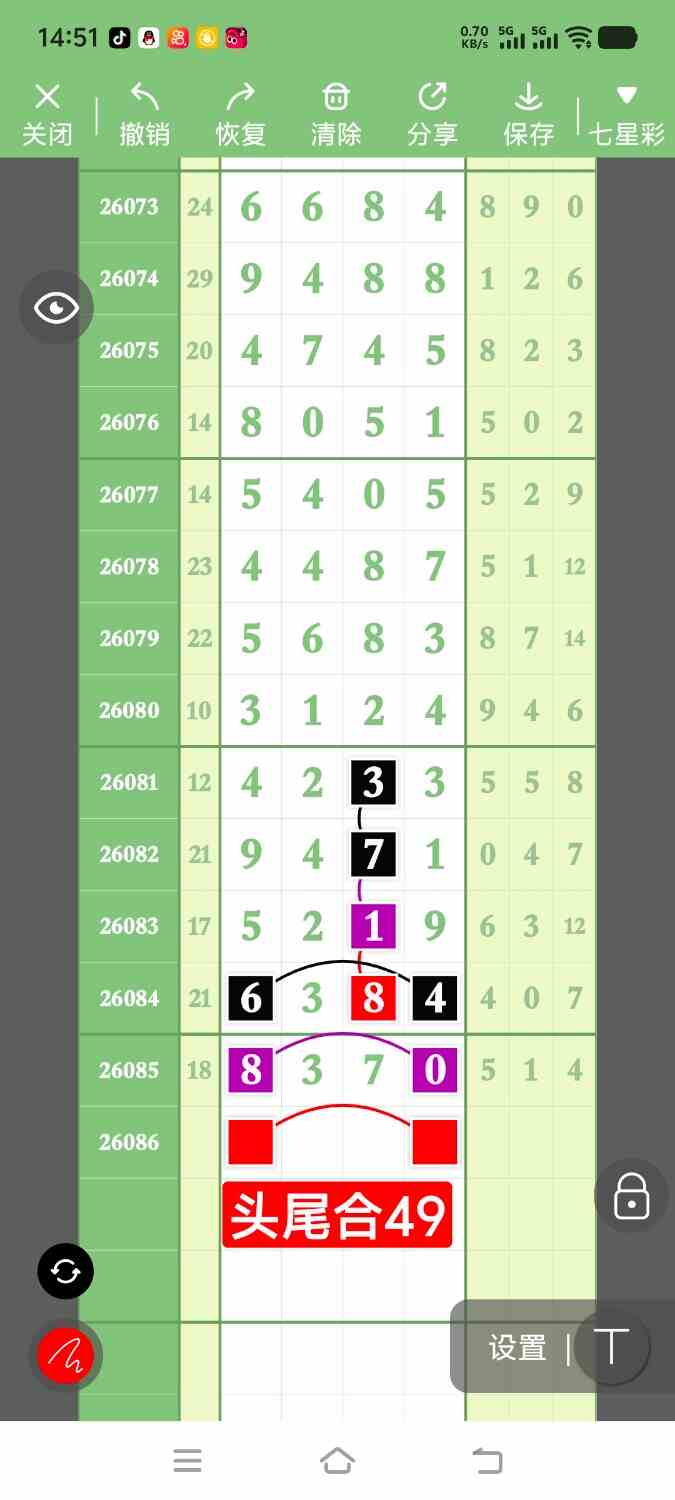
Task: Open 设置 settings
Action: pos(517,1348)
